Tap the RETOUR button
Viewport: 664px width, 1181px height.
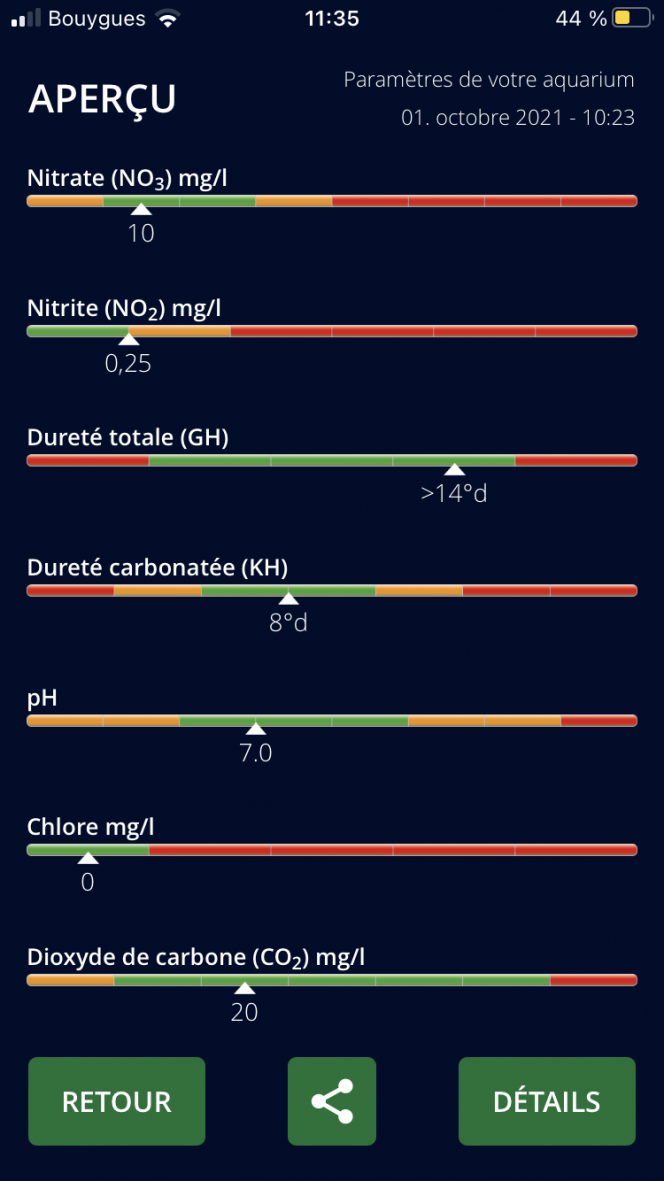[117, 1101]
